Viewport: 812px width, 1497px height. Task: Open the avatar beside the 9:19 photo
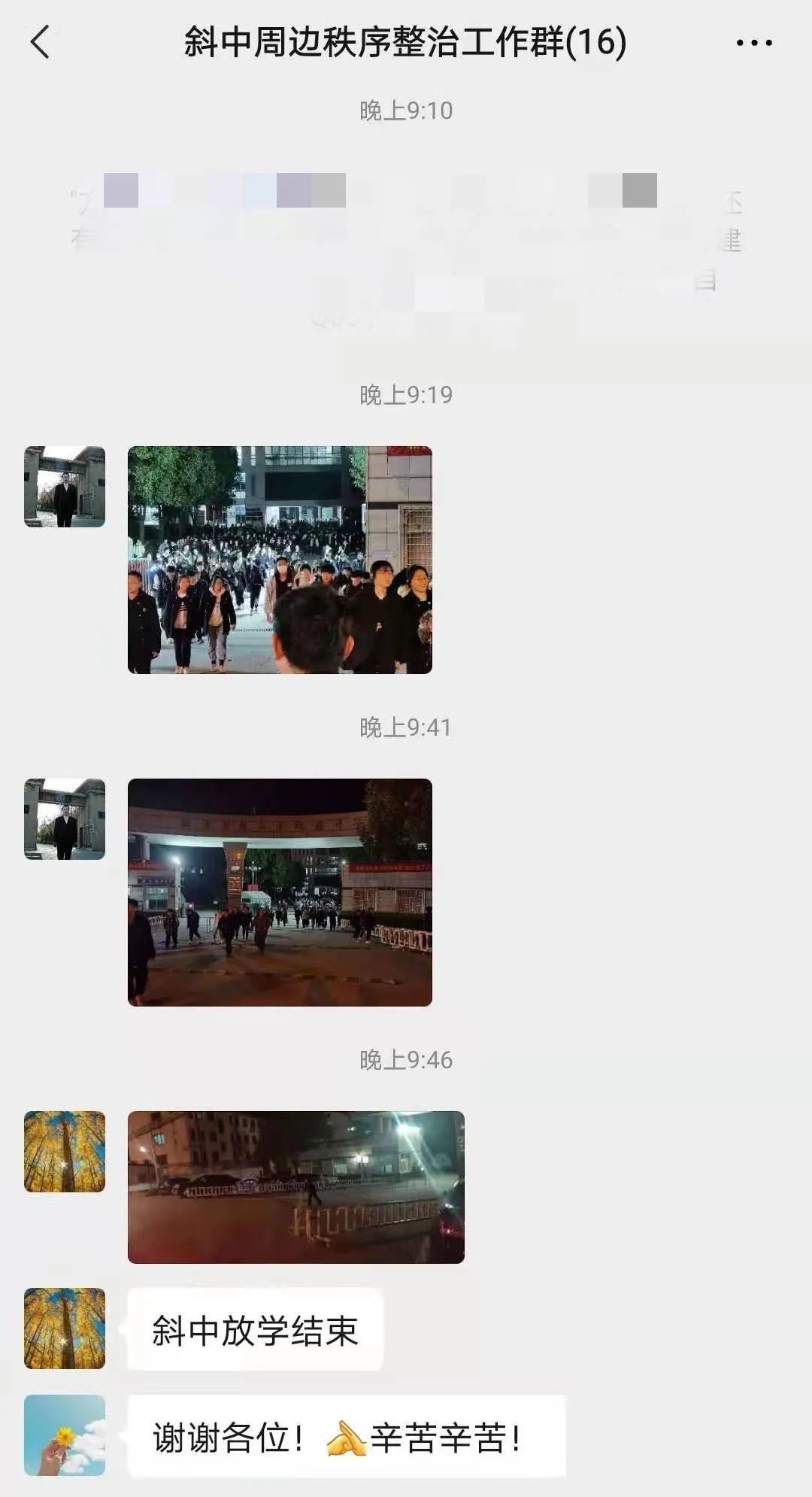point(65,487)
